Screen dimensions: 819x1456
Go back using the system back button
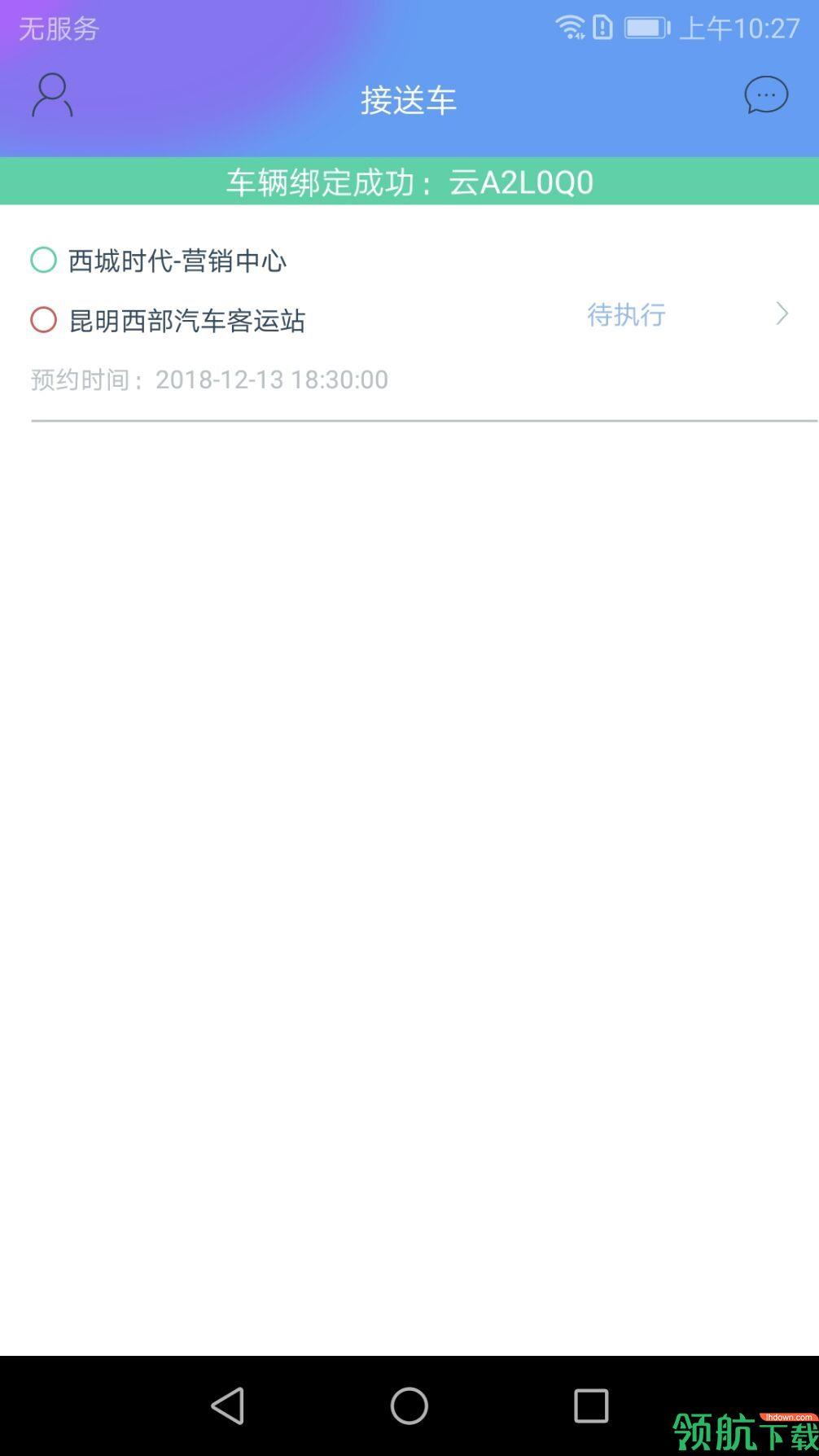click(x=227, y=1405)
